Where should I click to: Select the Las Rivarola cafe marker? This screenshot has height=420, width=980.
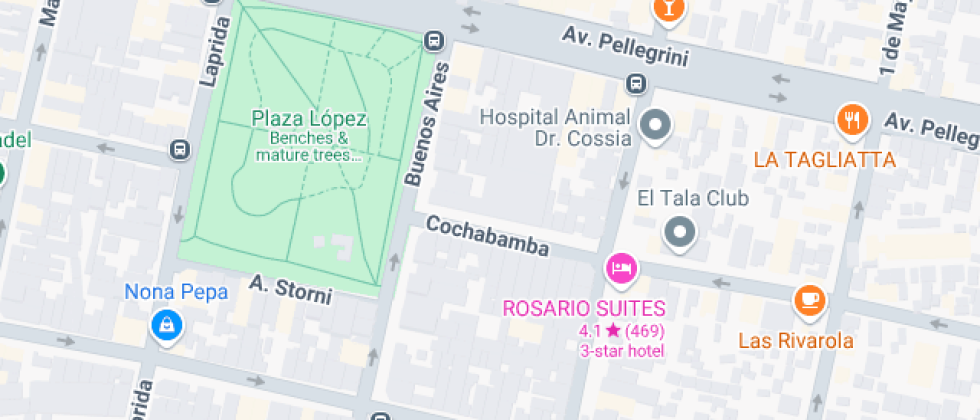point(808,299)
